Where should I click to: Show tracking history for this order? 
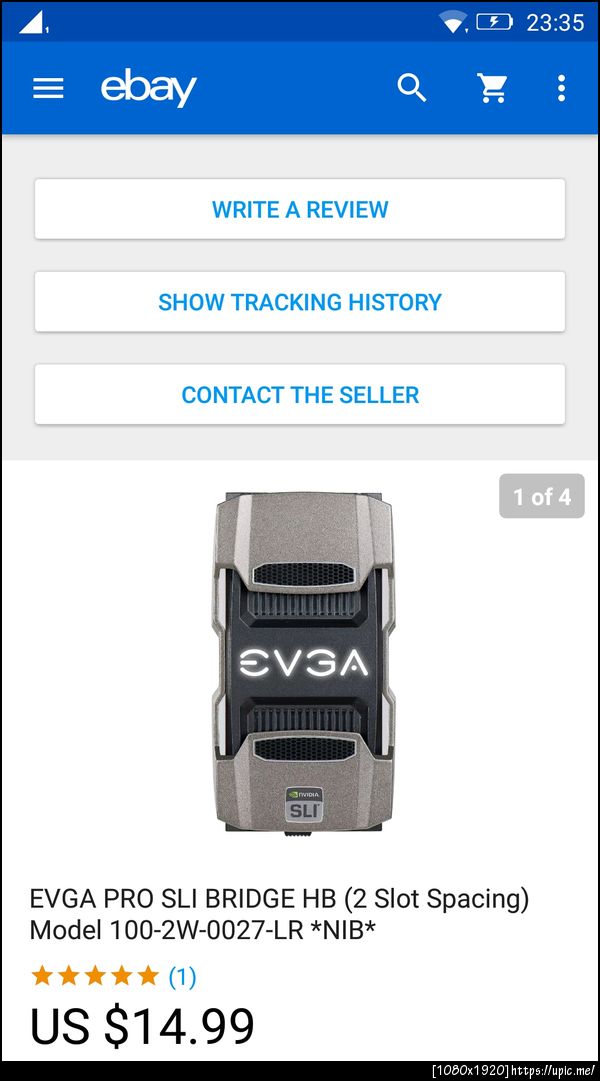[300, 302]
